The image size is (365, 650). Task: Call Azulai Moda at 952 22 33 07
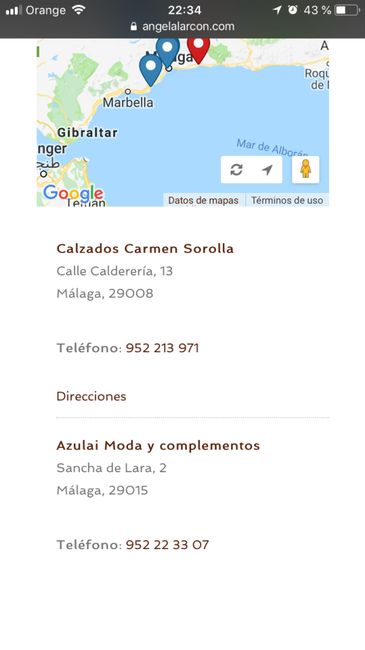tap(167, 545)
